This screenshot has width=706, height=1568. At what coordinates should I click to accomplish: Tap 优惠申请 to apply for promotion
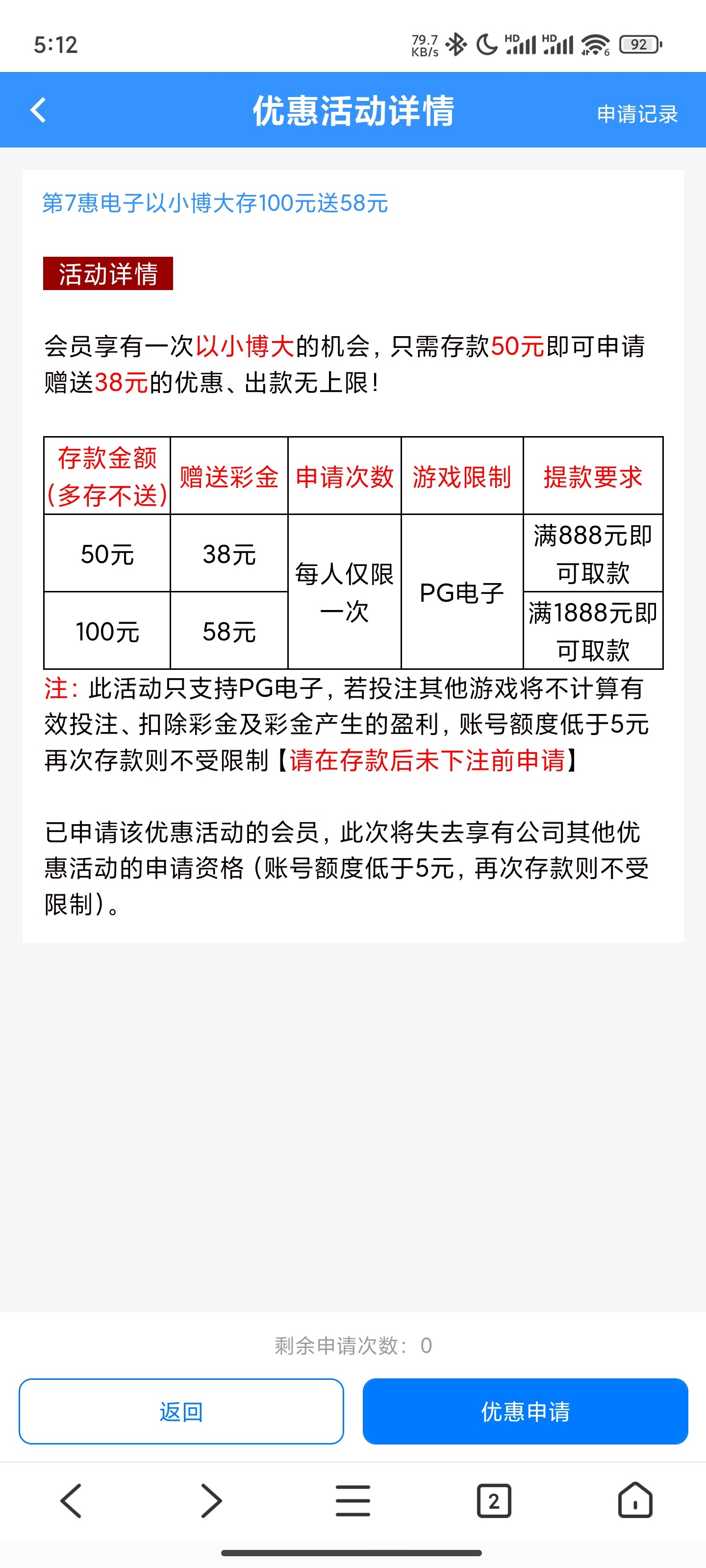coord(525,1411)
